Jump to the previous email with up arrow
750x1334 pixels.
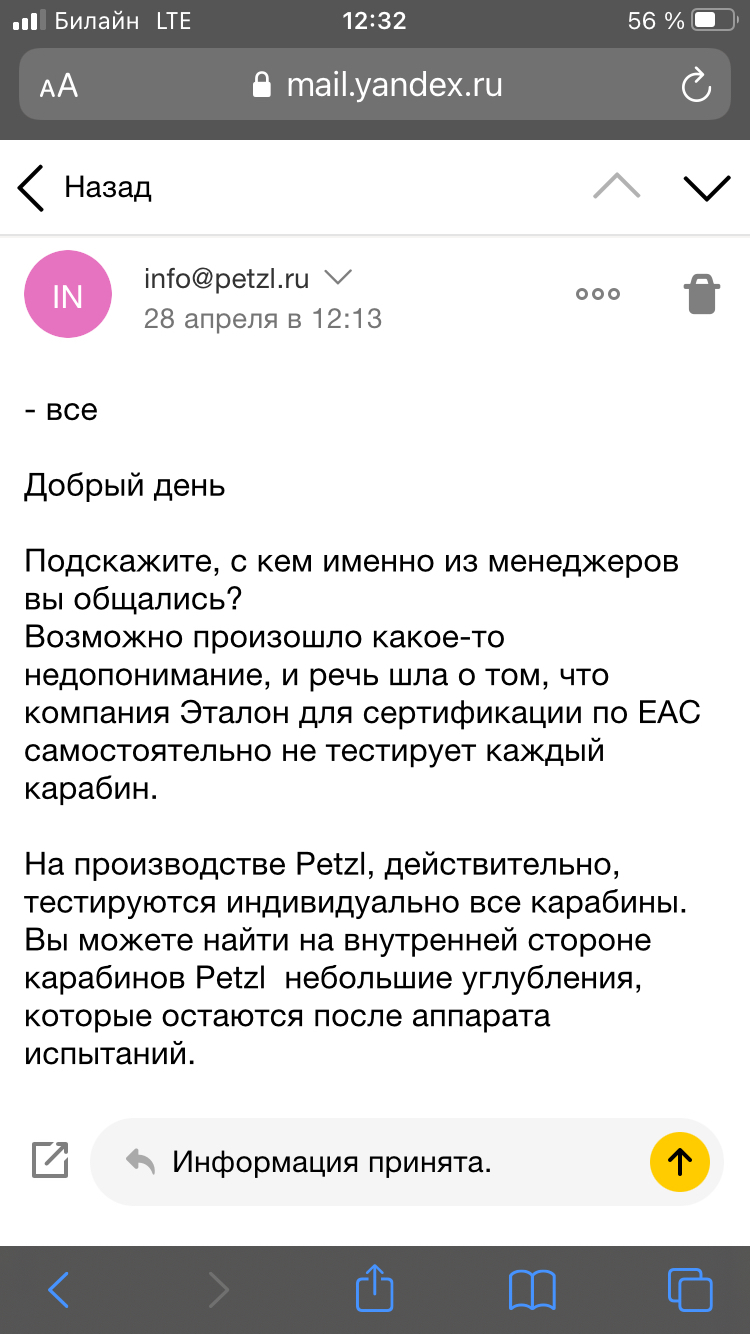pos(616,187)
